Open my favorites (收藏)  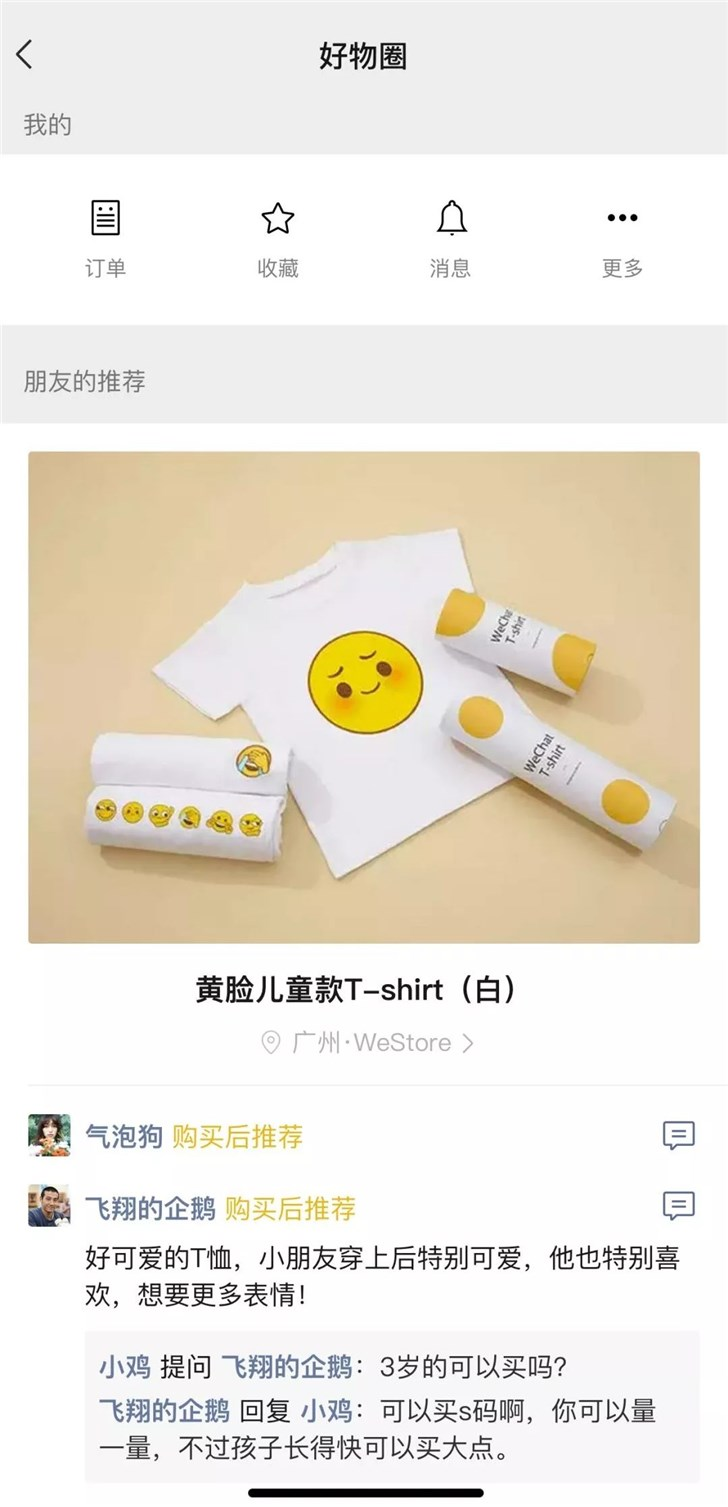click(277, 237)
